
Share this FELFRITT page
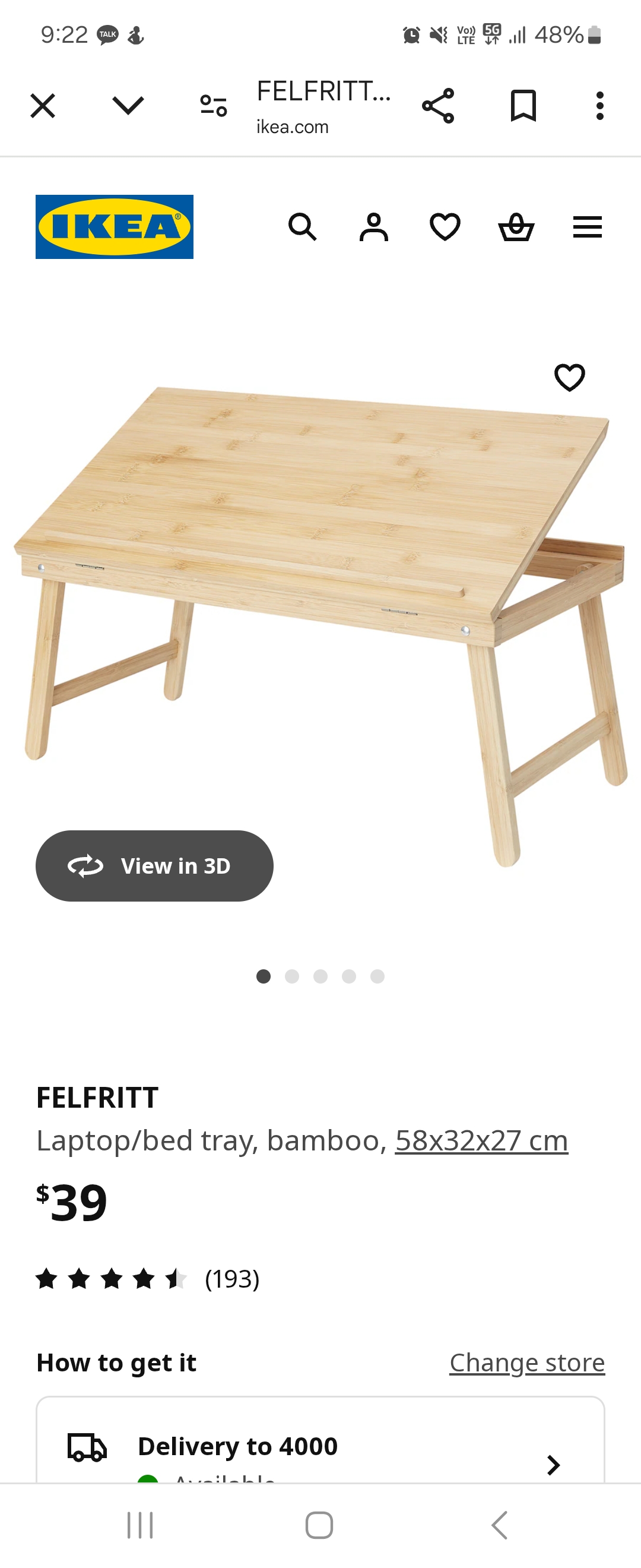click(x=438, y=106)
